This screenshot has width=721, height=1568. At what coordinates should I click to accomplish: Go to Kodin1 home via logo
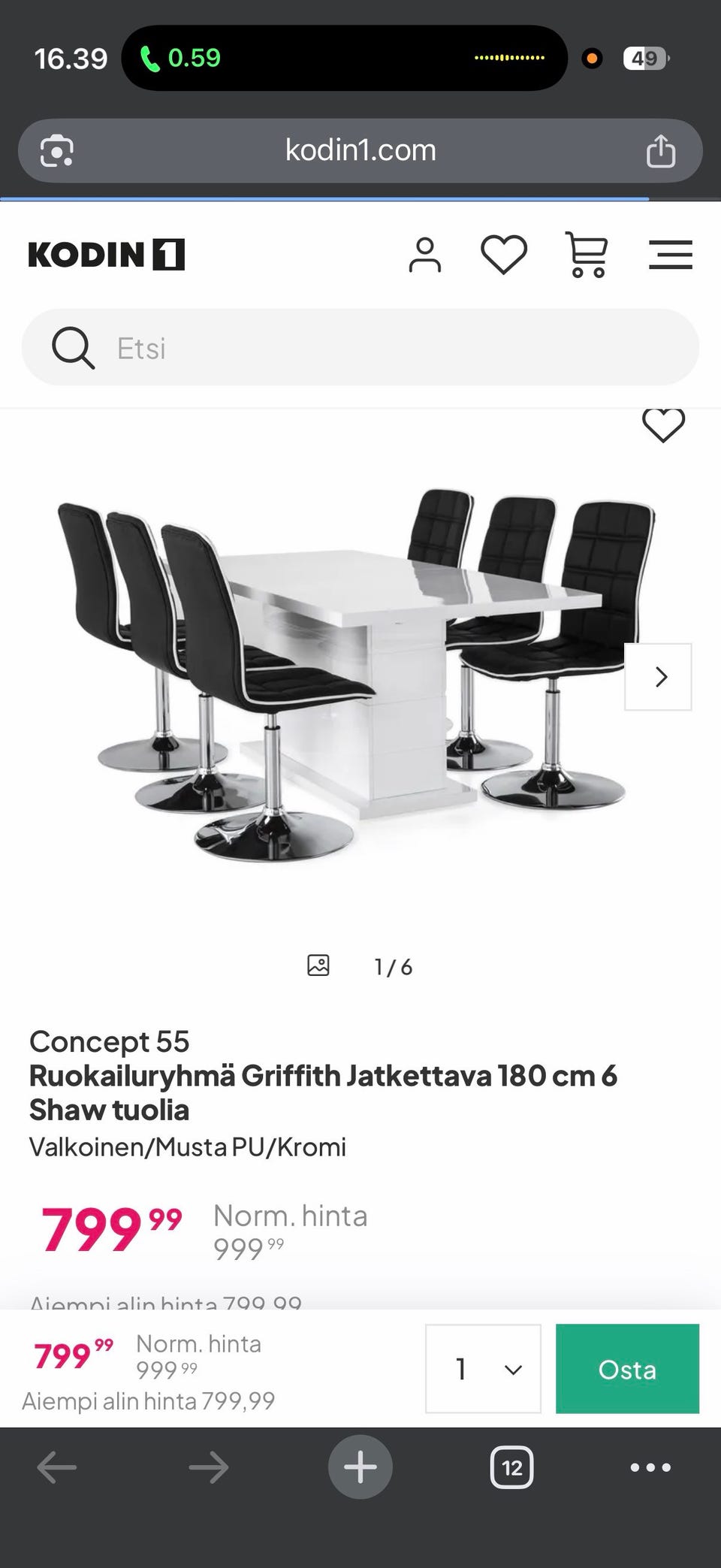[x=106, y=255]
